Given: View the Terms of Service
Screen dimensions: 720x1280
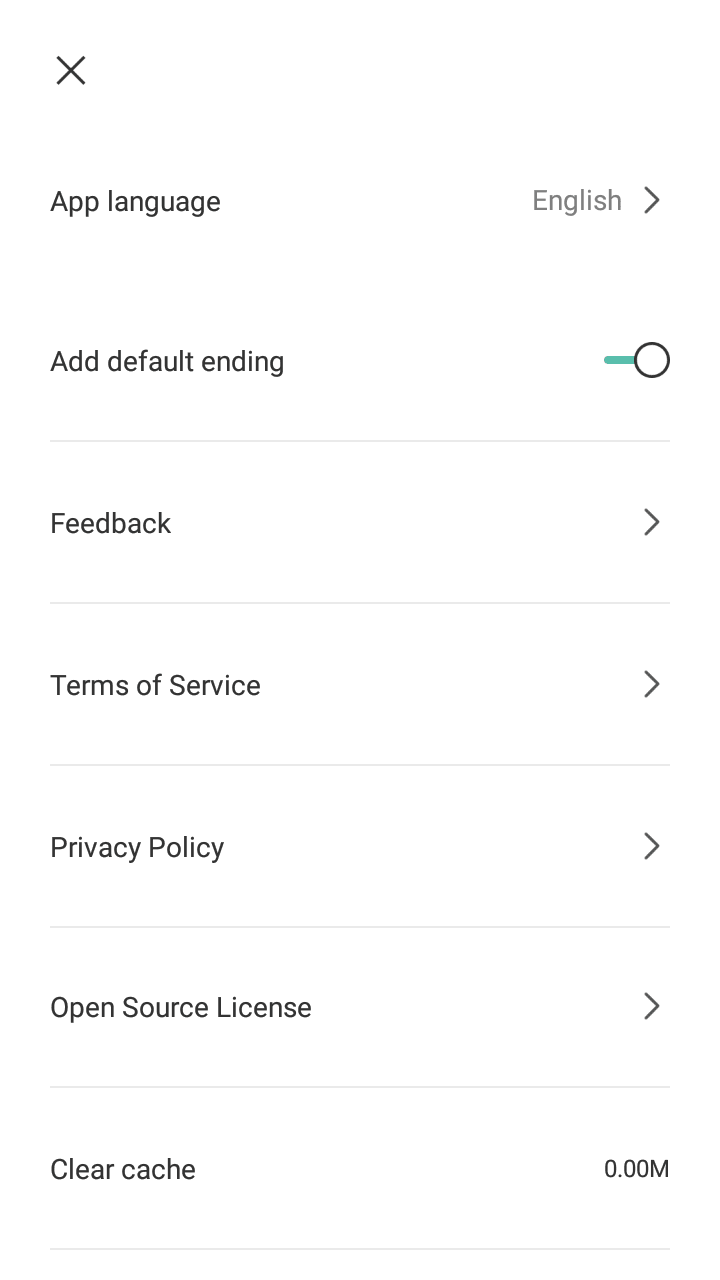Looking at the screenshot, I should coord(360,684).
